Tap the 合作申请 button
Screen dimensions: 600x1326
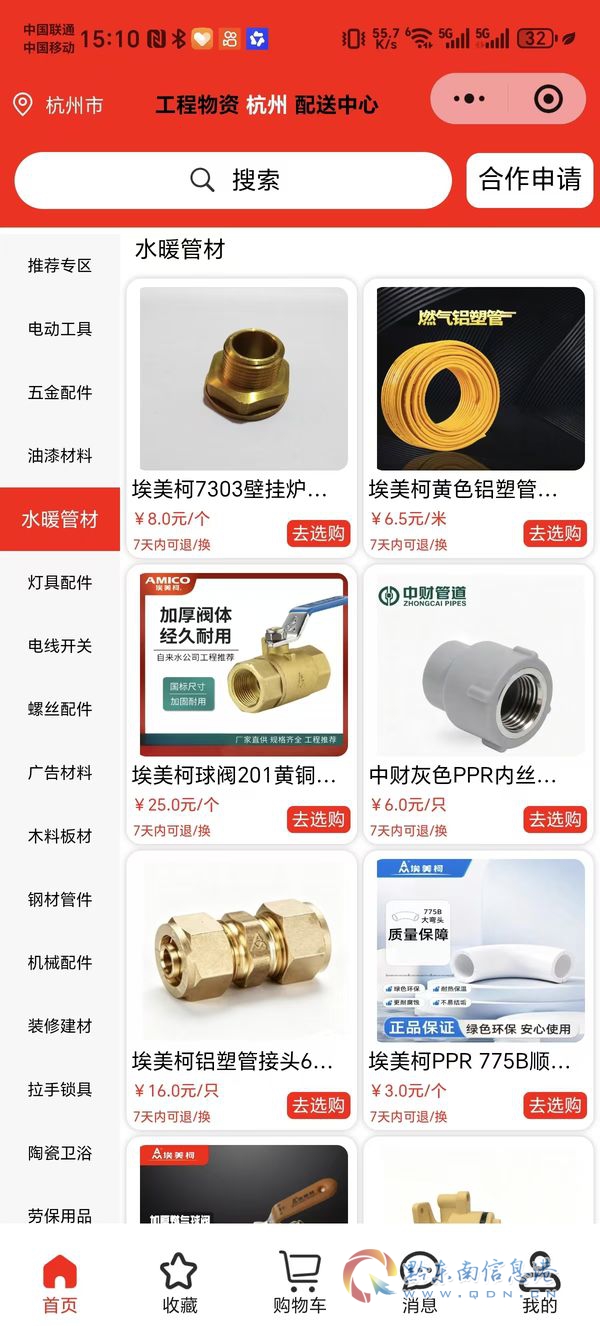click(x=530, y=180)
